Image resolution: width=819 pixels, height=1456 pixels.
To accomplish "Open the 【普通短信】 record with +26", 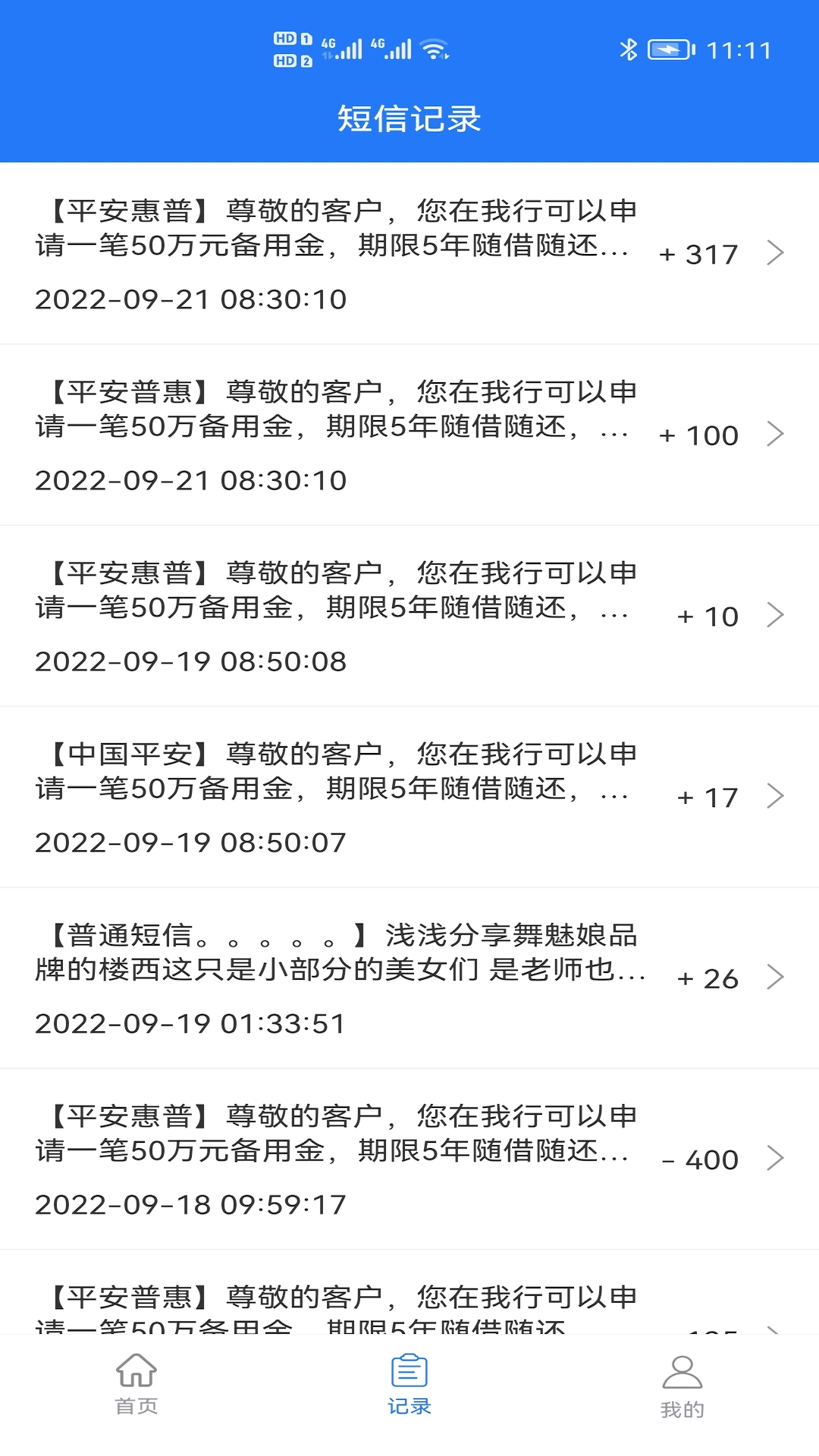I will point(409,978).
